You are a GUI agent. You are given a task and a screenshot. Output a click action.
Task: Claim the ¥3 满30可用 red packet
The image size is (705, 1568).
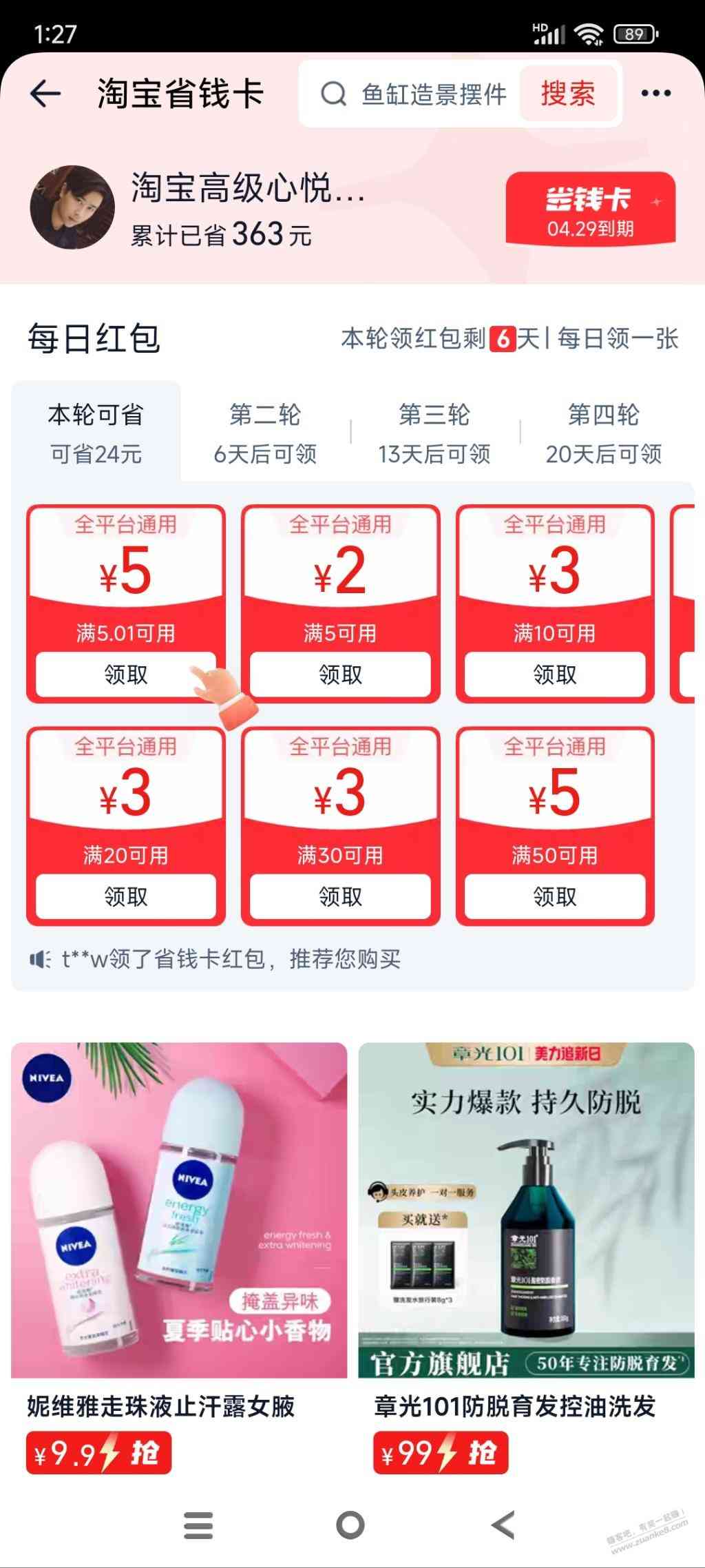coord(340,896)
